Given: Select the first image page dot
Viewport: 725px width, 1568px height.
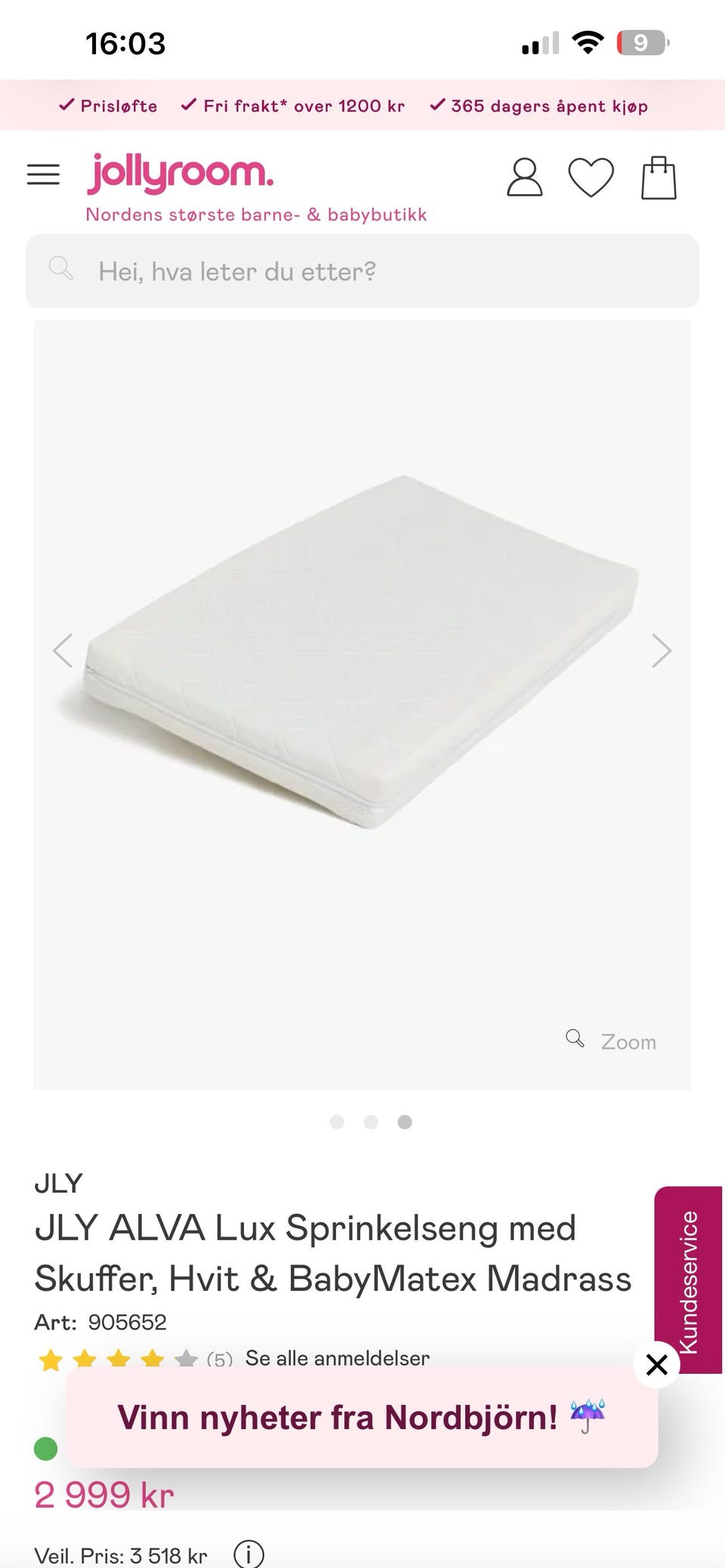Looking at the screenshot, I should [337, 1122].
